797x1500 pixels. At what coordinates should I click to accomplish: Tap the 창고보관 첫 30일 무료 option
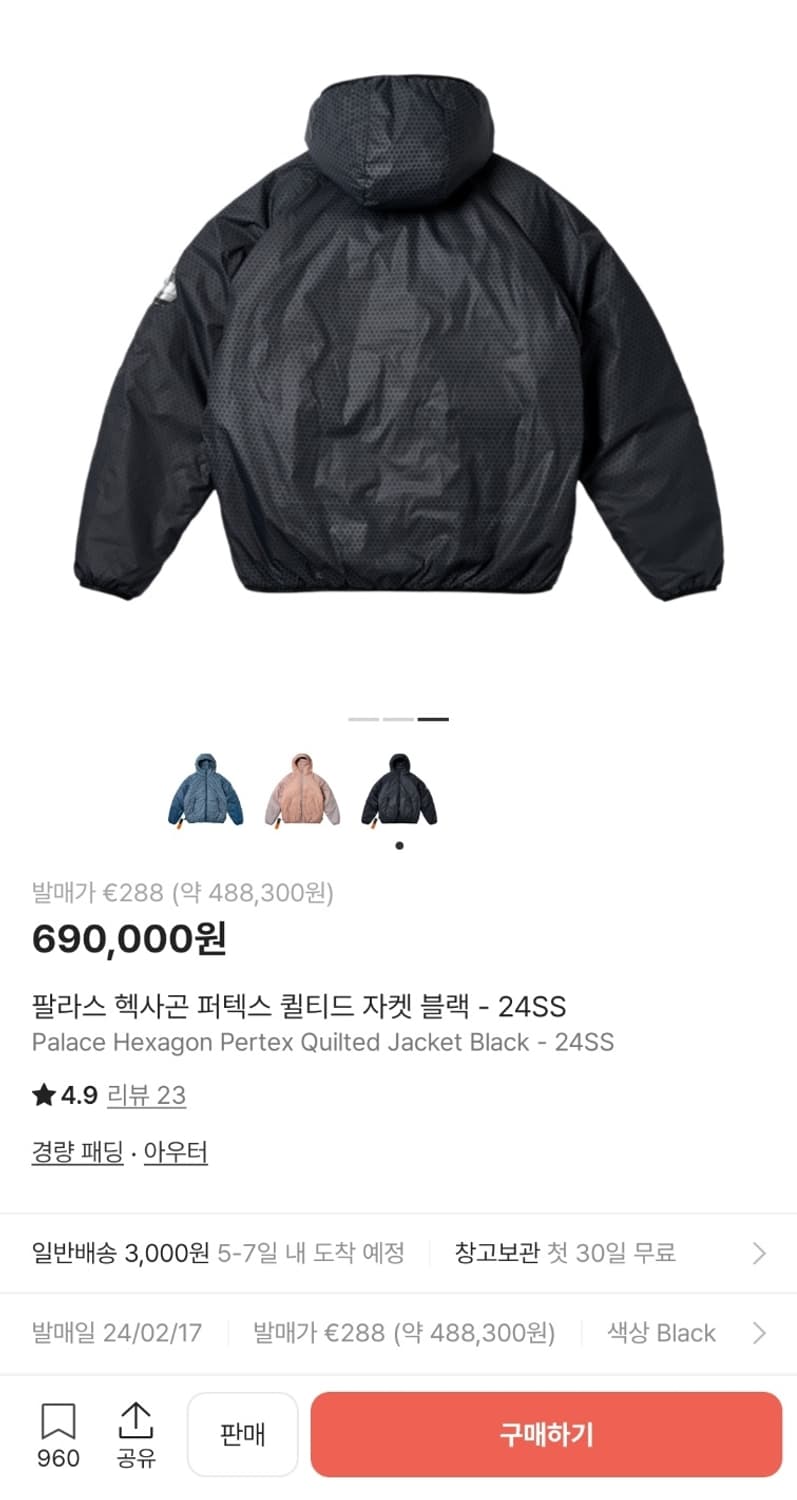click(x=570, y=1253)
